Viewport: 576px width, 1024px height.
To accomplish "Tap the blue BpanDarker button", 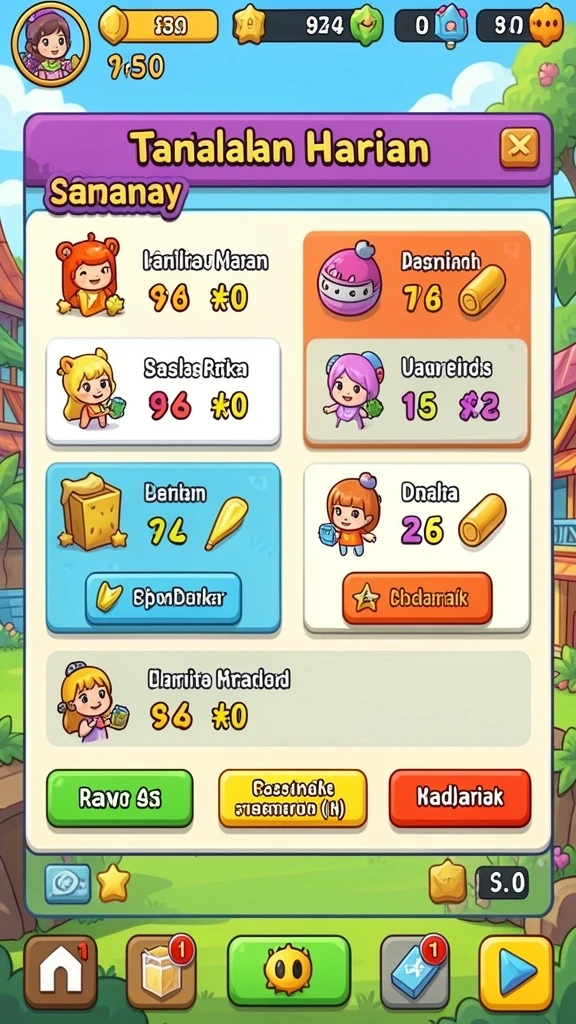I will [x=163, y=598].
